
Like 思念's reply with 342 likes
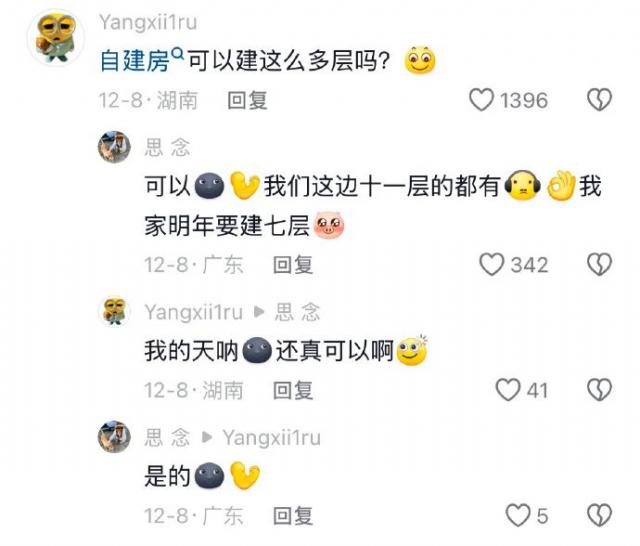pos(492,264)
